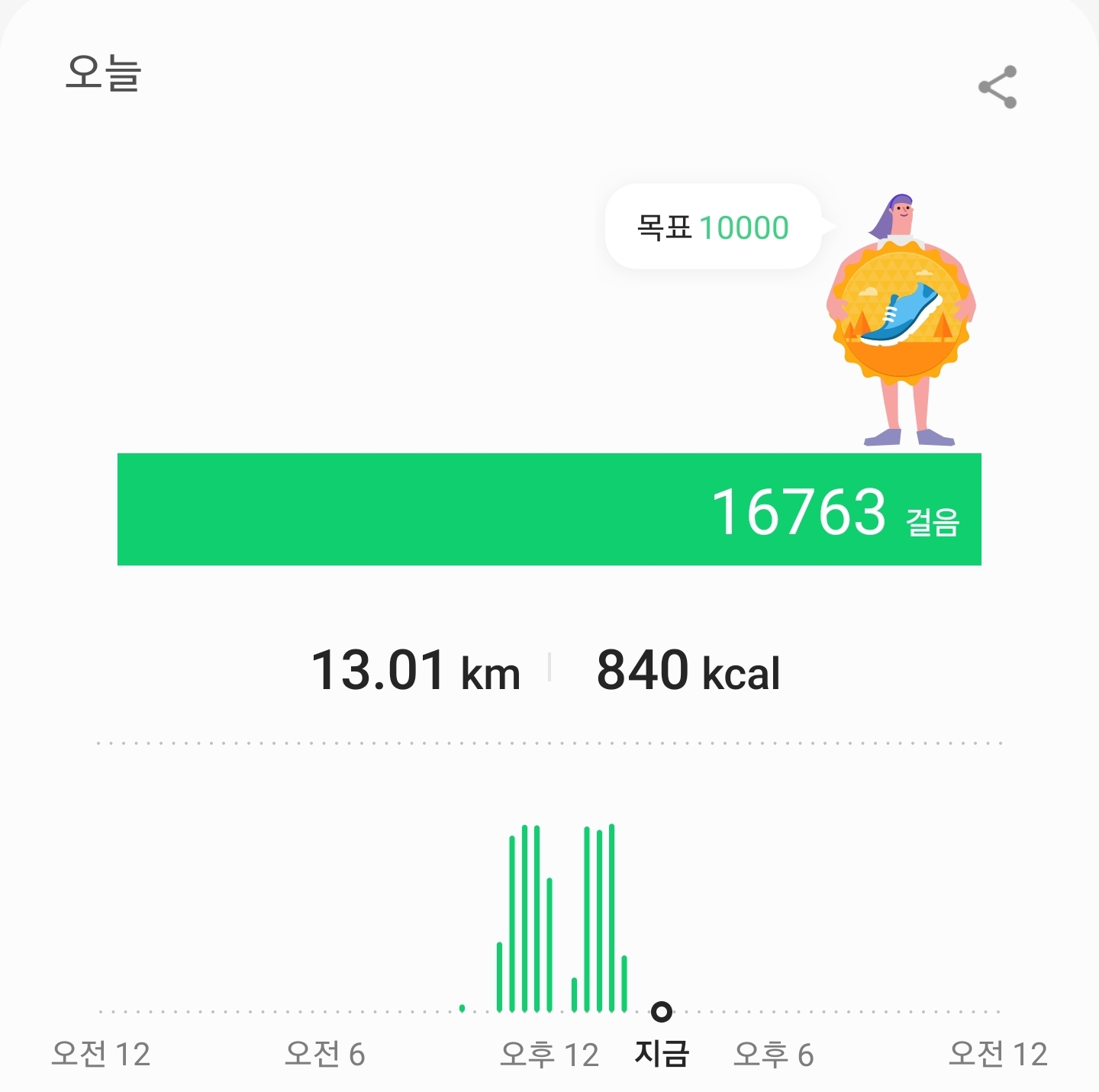Share today's step count
Image resolution: width=1099 pixels, height=1092 pixels.
click(x=997, y=87)
